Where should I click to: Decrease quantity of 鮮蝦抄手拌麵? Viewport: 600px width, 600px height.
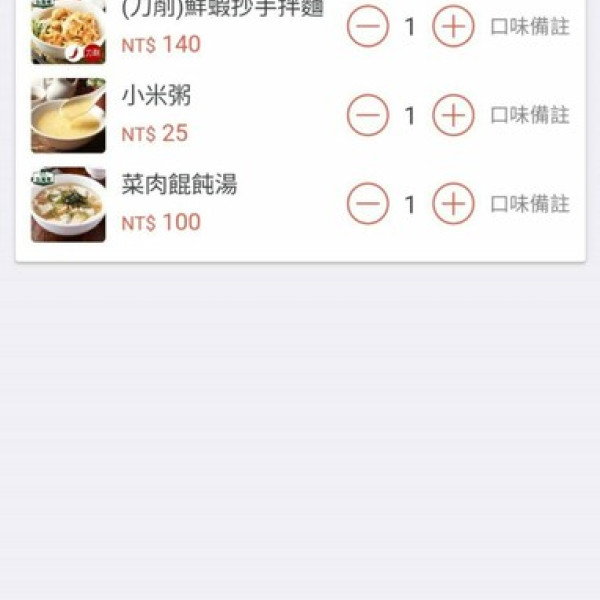coord(368,27)
